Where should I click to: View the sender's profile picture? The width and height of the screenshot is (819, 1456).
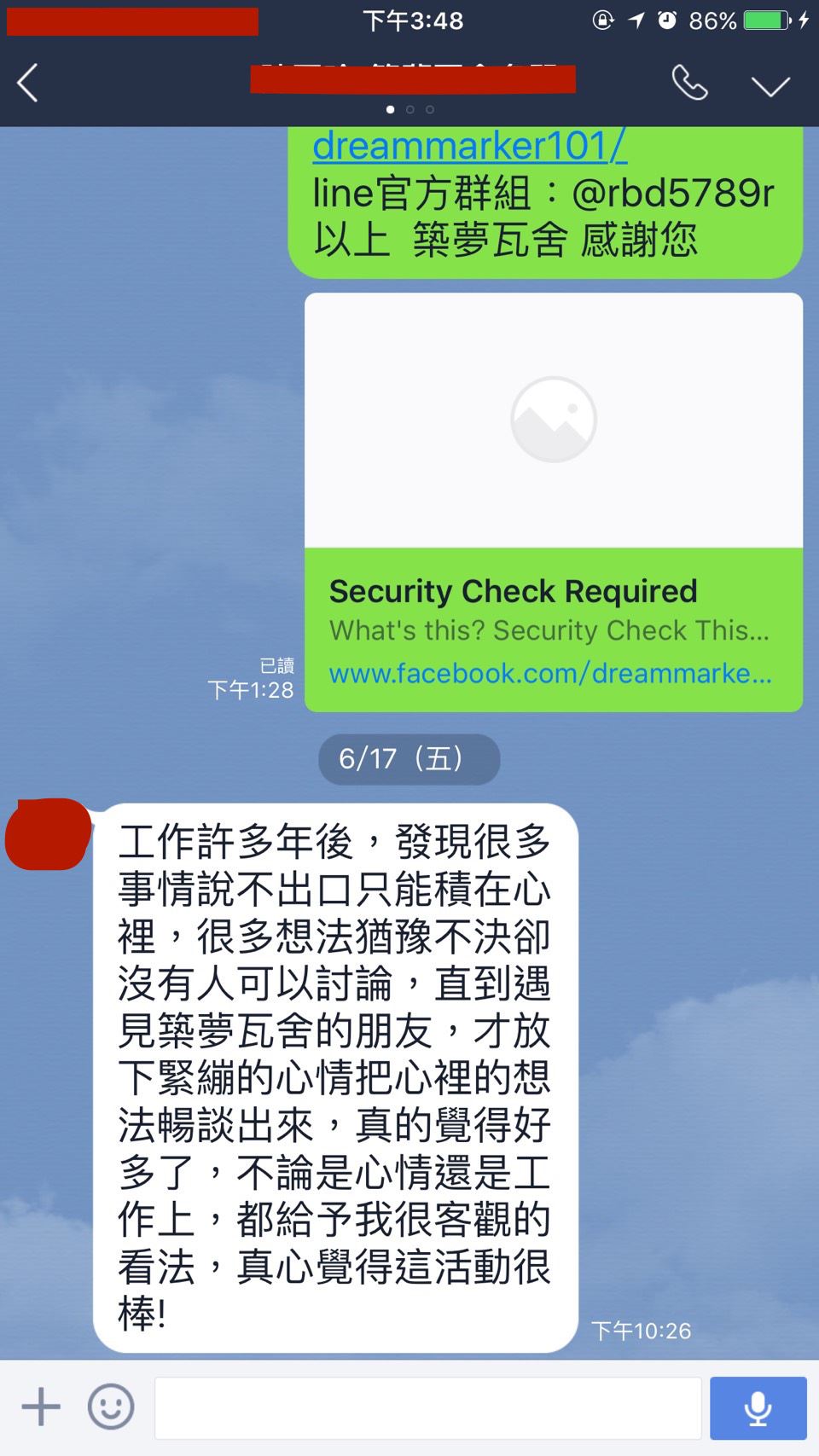(48, 834)
